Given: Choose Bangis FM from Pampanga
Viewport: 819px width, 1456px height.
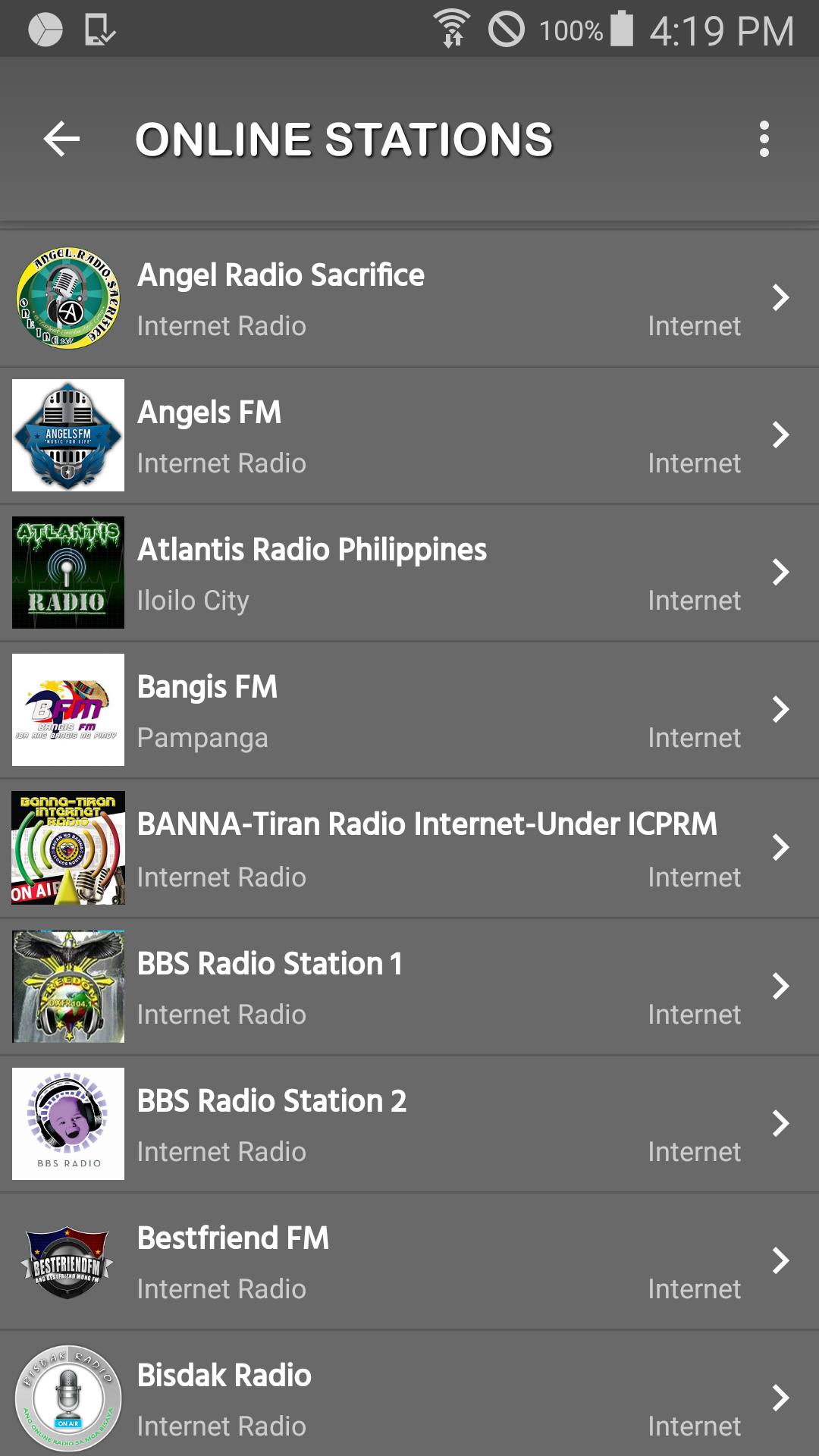Looking at the screenshot, I should pyautogui.click(x=409, y=711).
